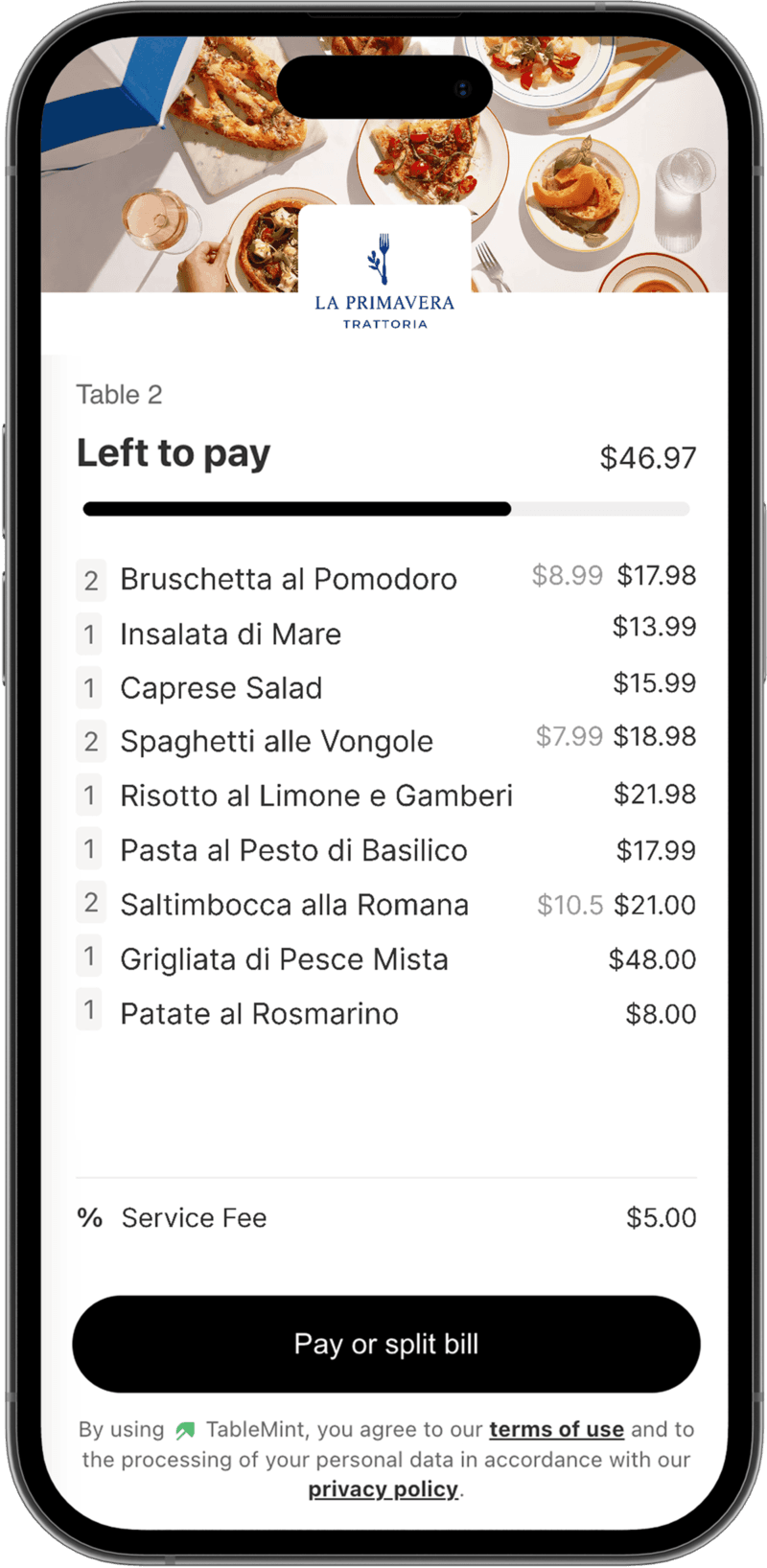The image size is (767, 1568).
Task: Click the Service Fee percent icon
Action: tap(91, 1217)
